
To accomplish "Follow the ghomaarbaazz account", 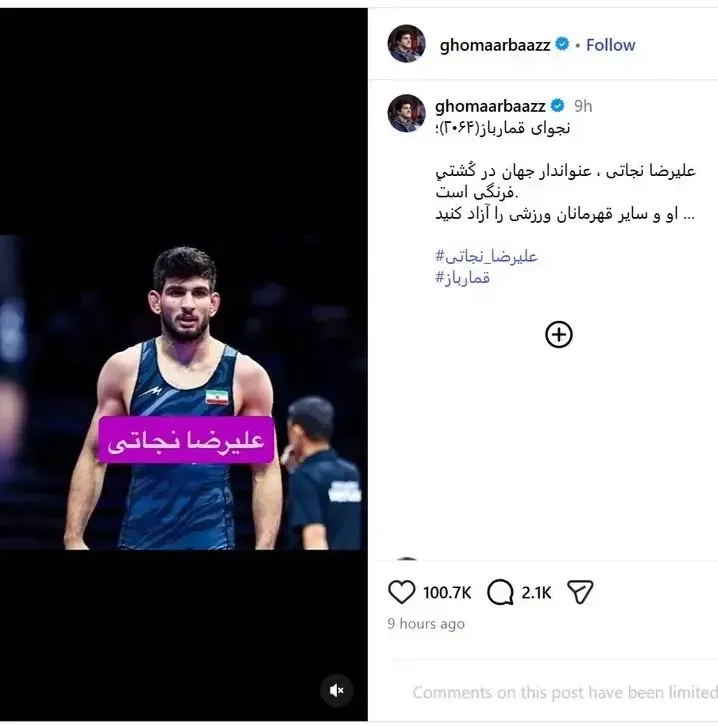I will click(x=610, y=45).
